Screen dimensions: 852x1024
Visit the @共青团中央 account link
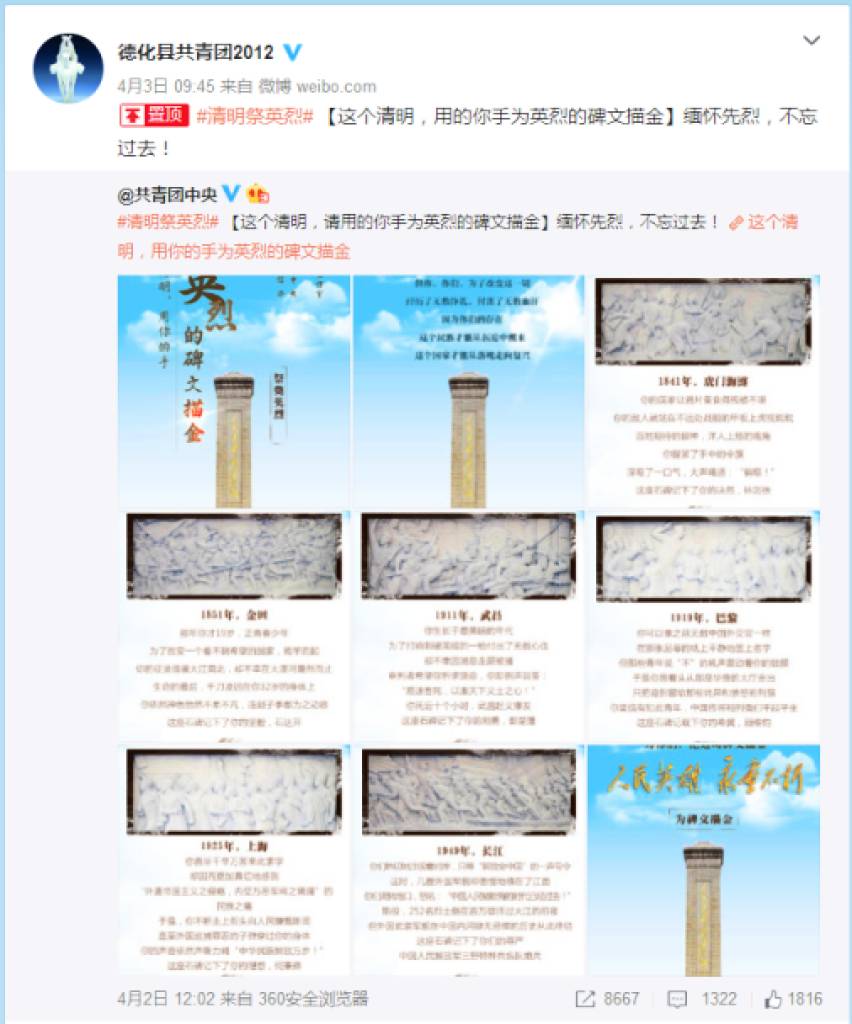(x=167, y=193)
